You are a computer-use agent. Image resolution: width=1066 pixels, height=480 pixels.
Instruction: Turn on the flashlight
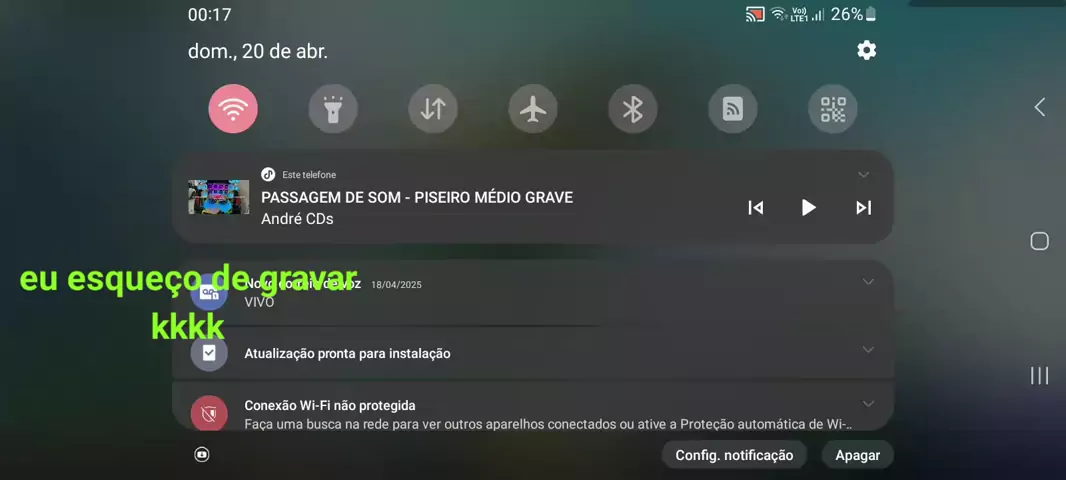click(x=333, y=109)
